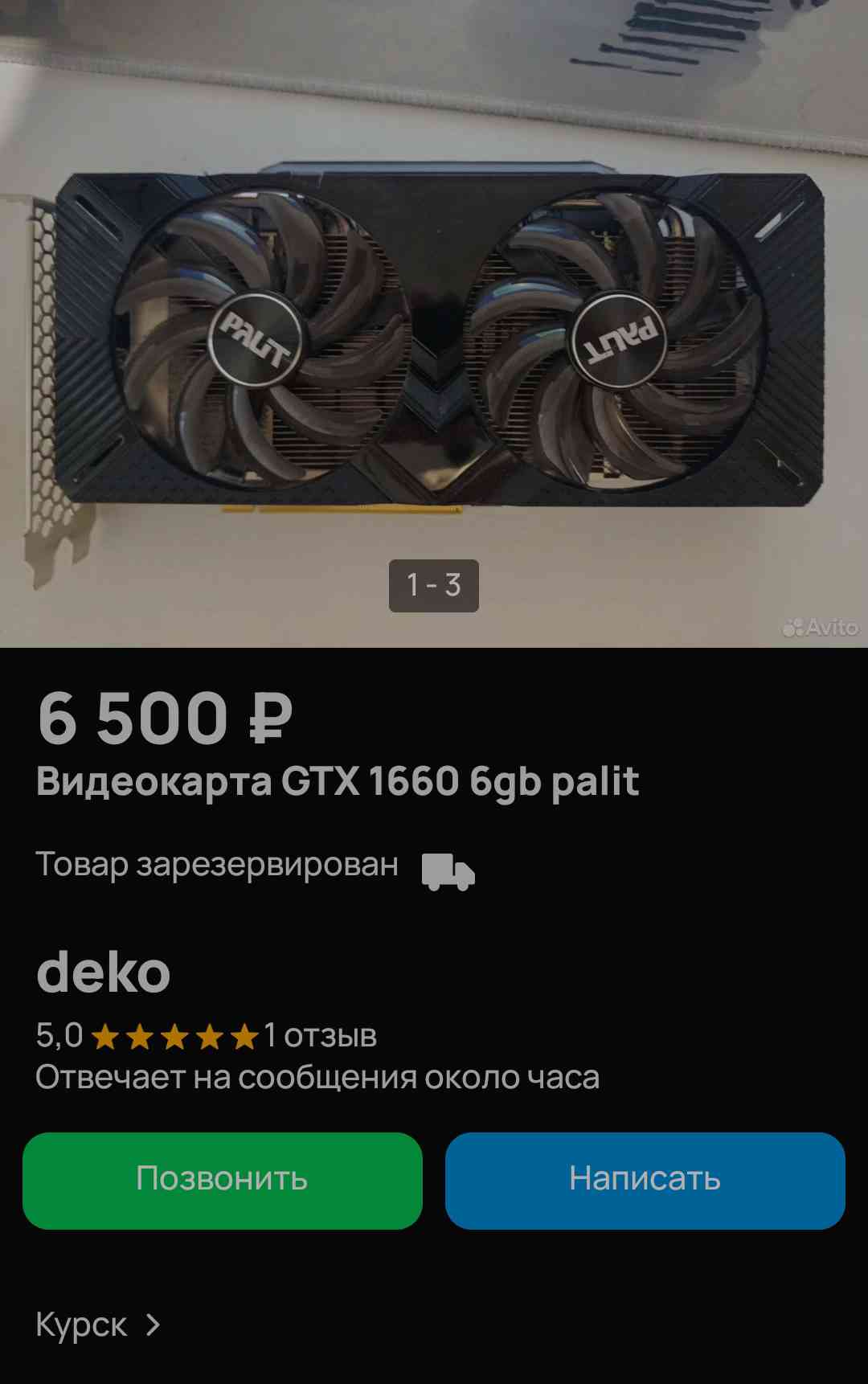Message the seller via Написать
The height and width of the screenshot is (1384, 868).
point(645,1180)
